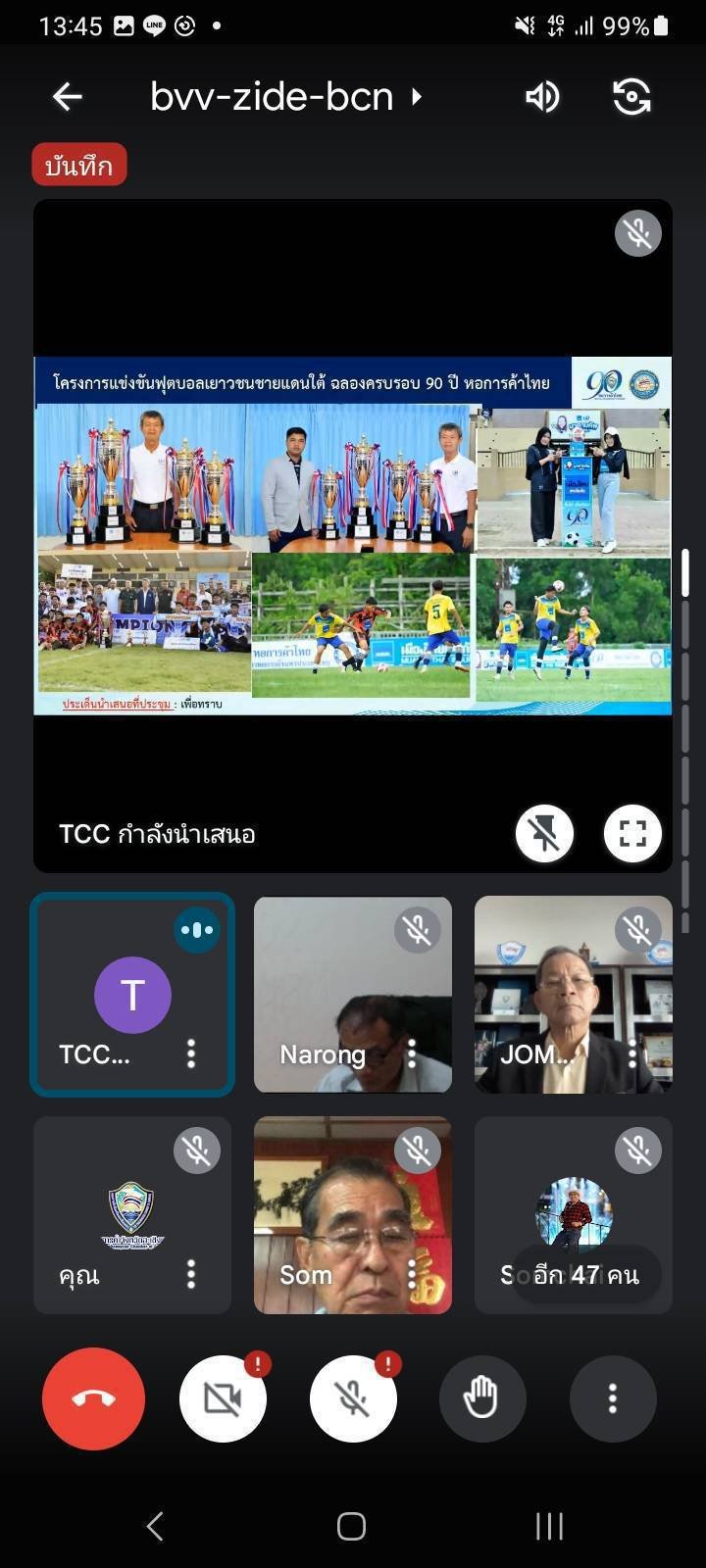The width and height of the screenshot is (706, 1568).
Task: Tap the system home button
Action: coord(352,1526)
